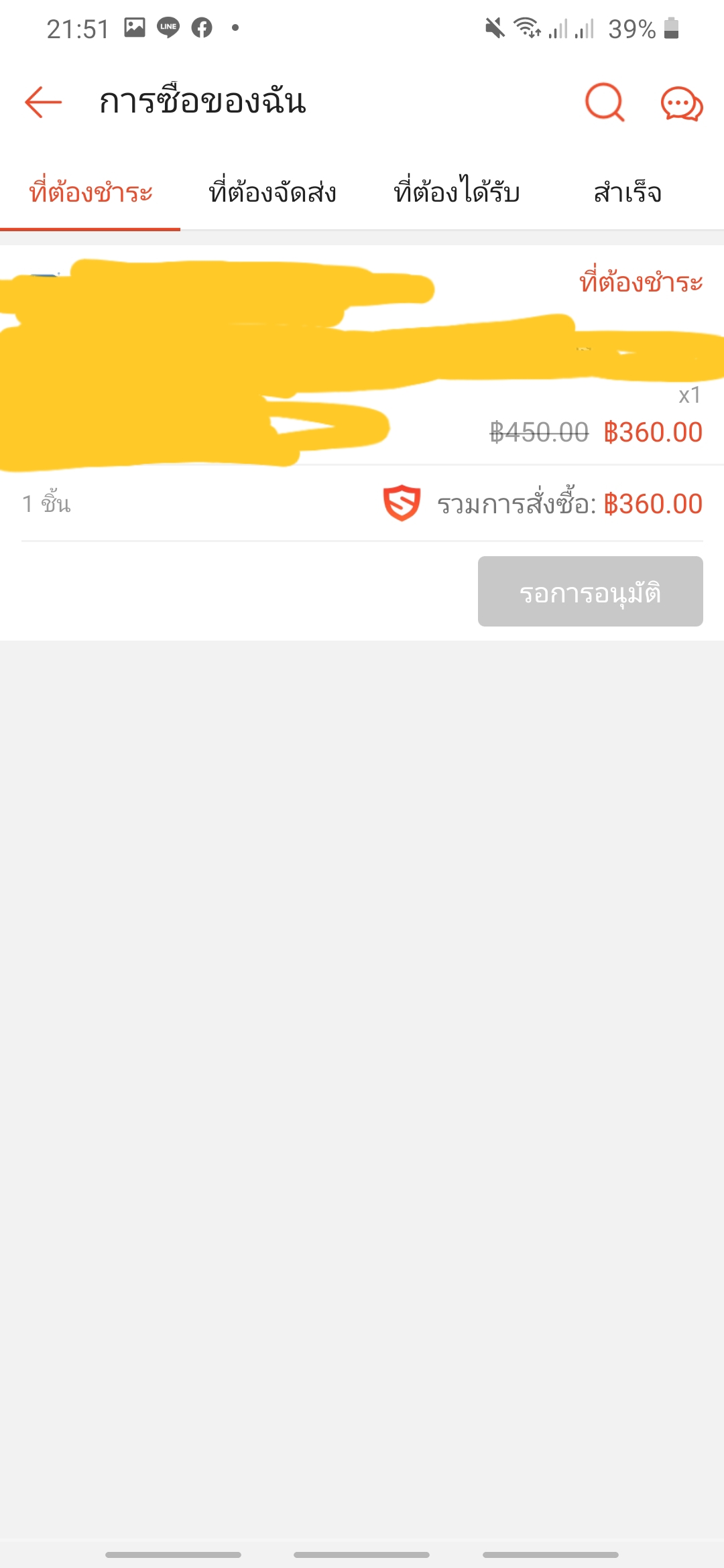Select the ที่ต้องชำระ tab

coord(90,193)
